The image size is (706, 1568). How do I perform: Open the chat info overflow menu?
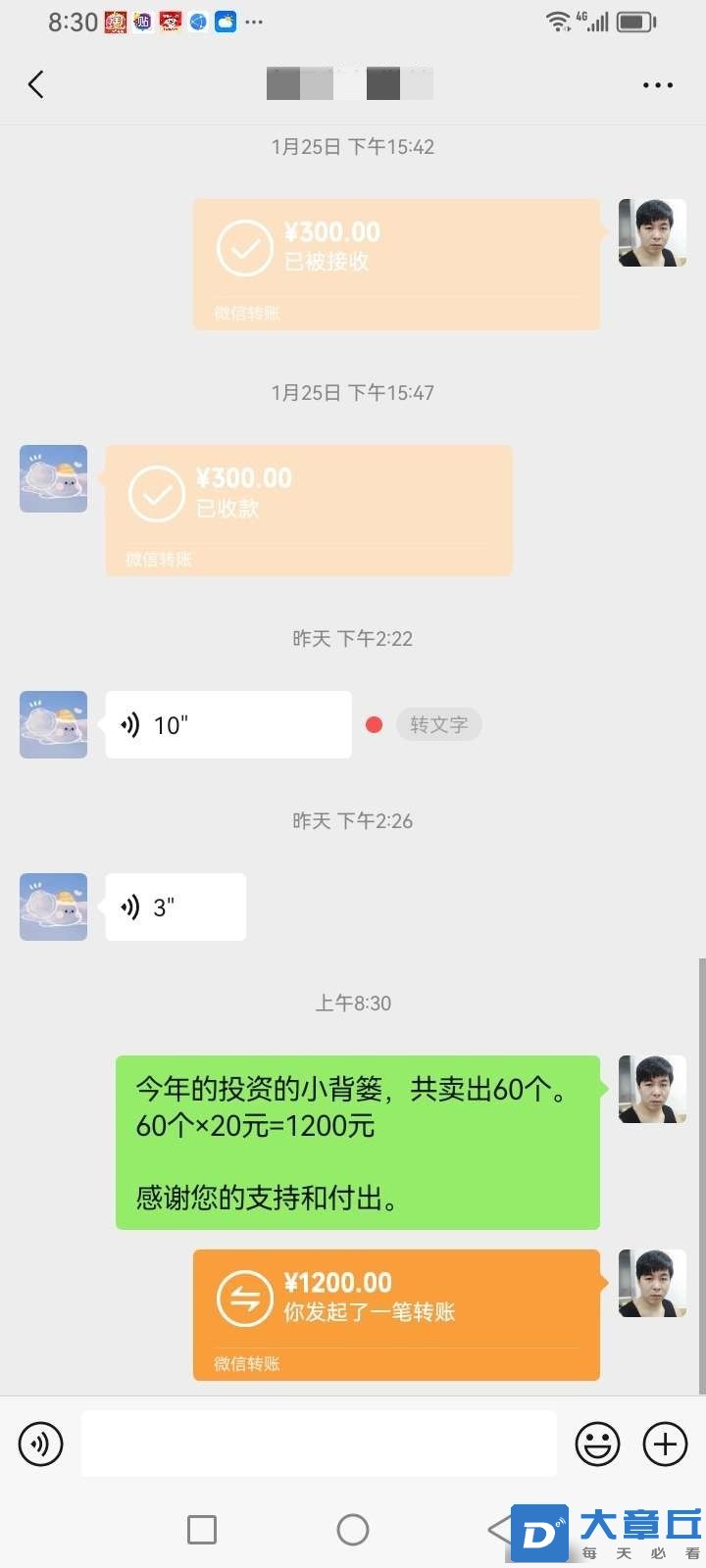click(657, 85)
